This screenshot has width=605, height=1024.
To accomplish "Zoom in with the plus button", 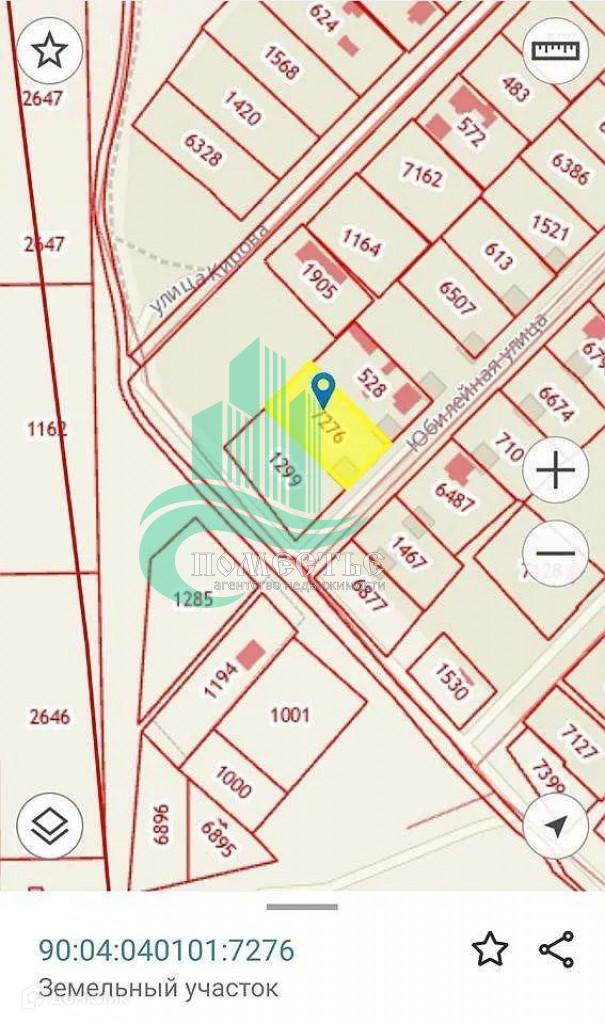I will pos(555,470).
